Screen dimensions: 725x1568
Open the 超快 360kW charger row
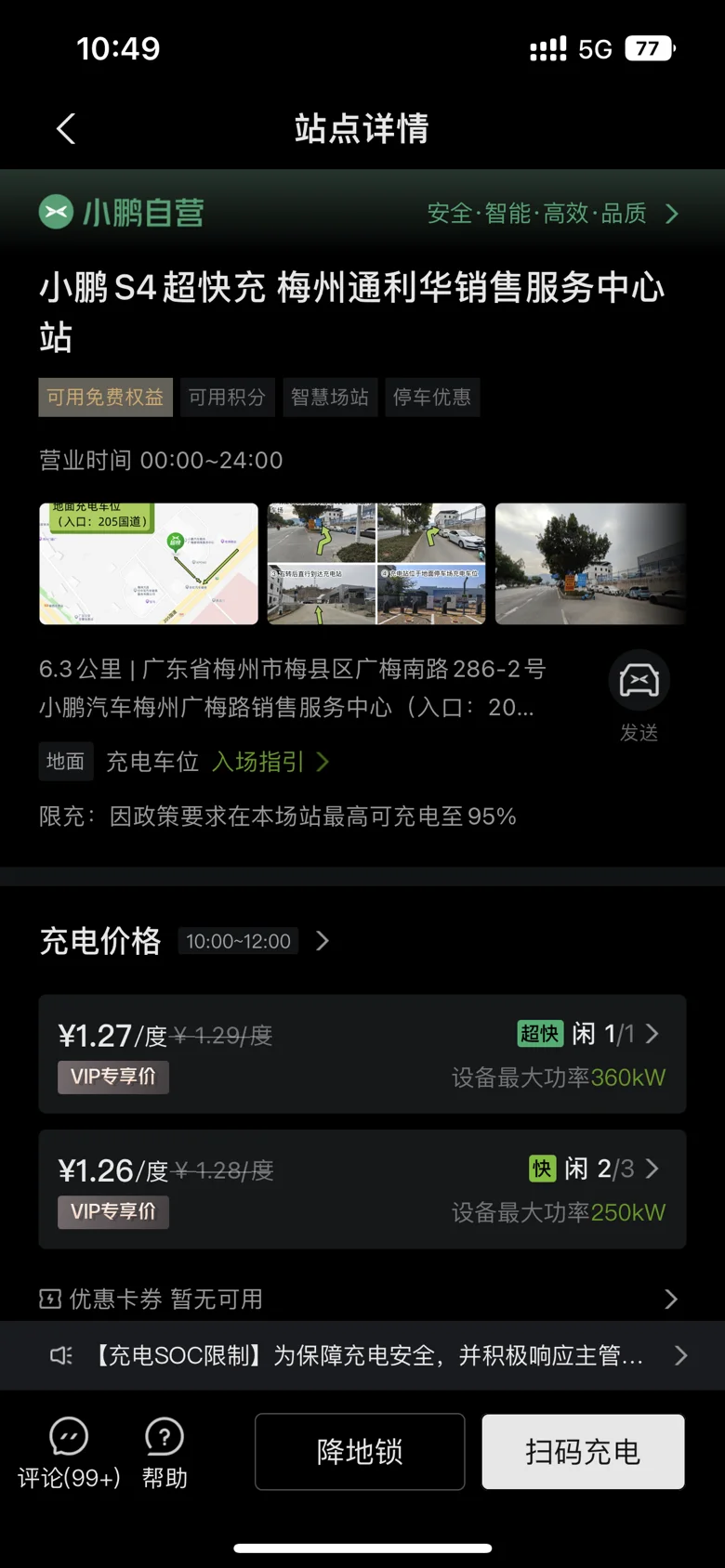pos(362,1054)
